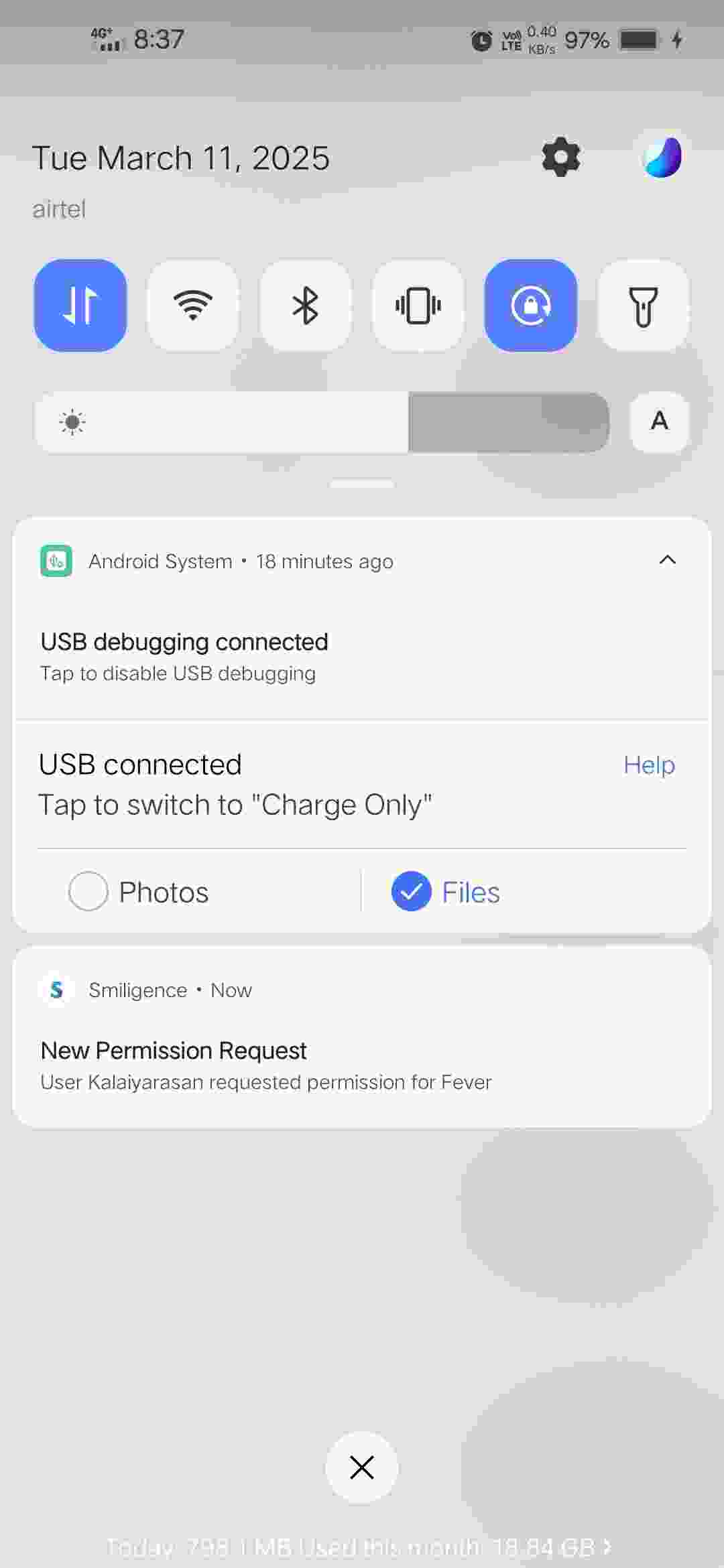Tap the brightness slider
This screenshot has height=1568, width=724.
click(x=322, y=422)
